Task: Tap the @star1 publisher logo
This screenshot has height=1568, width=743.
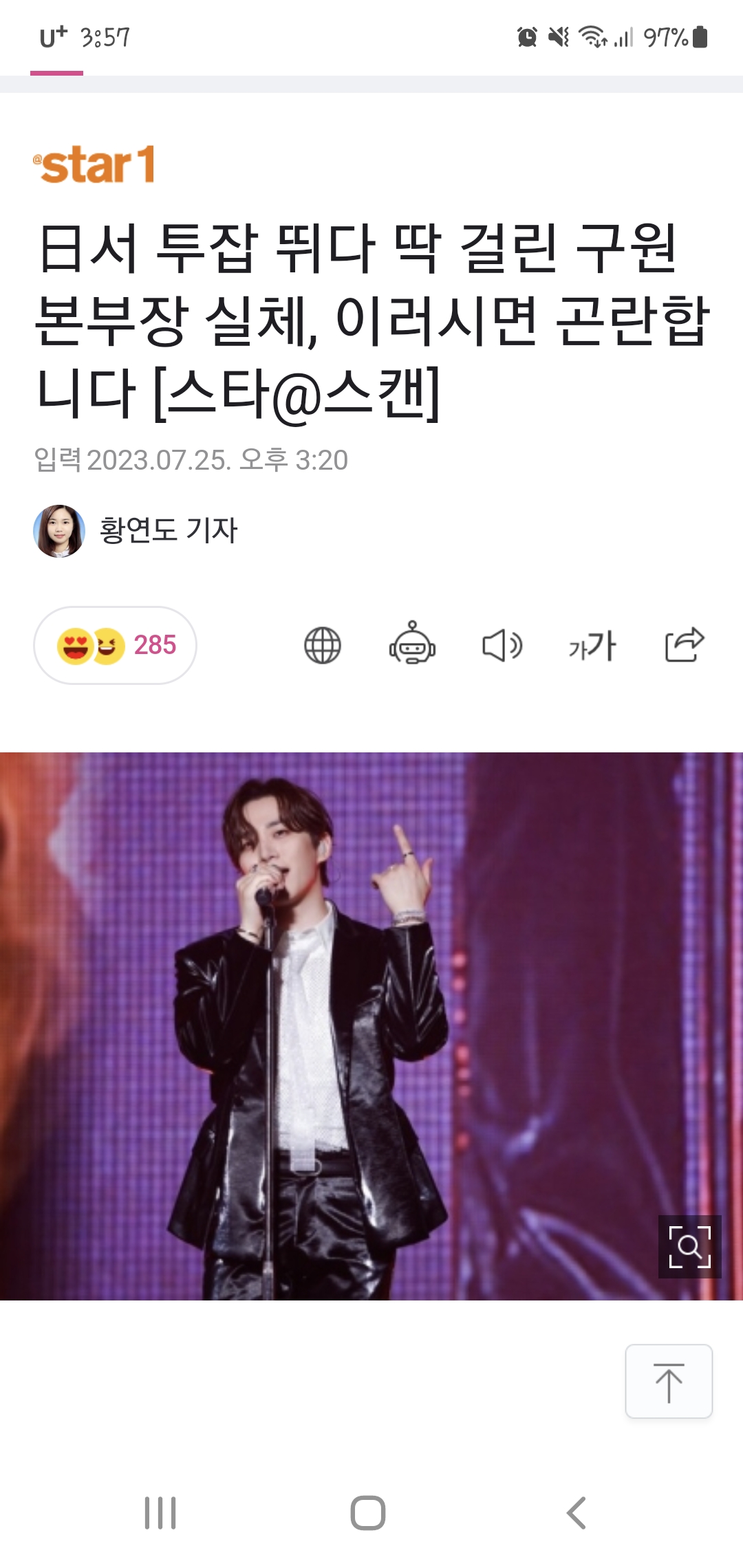Action: (x=94, y=165)
